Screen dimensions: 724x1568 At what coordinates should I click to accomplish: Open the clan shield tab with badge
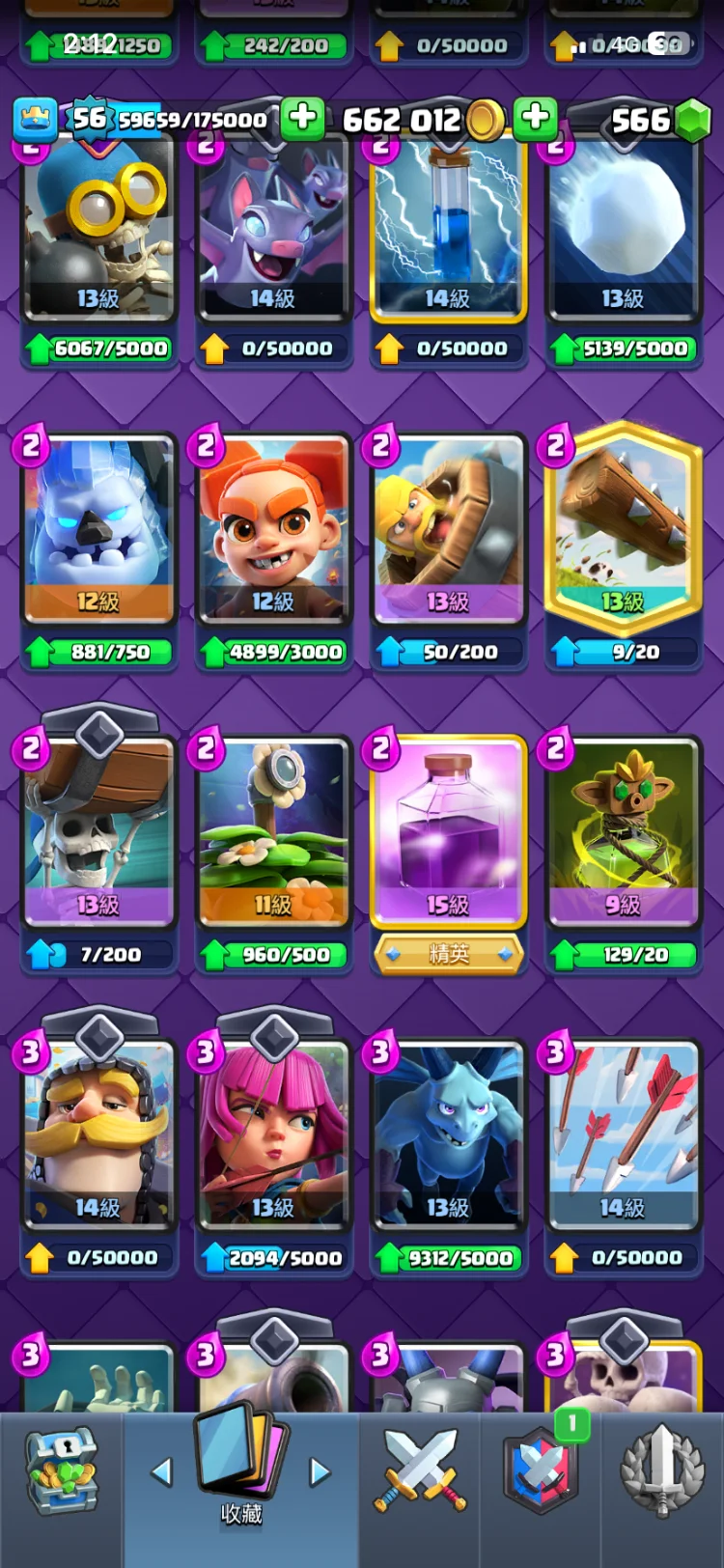[x=541, y=1470]
